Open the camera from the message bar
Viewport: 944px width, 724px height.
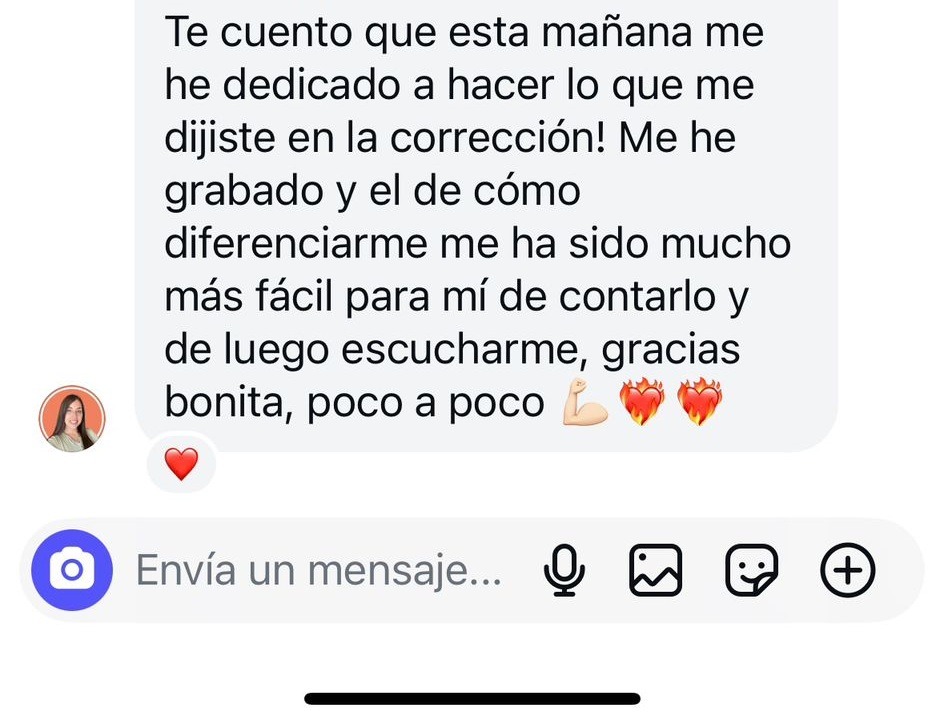pyautogui.click(x=71, y=570)
